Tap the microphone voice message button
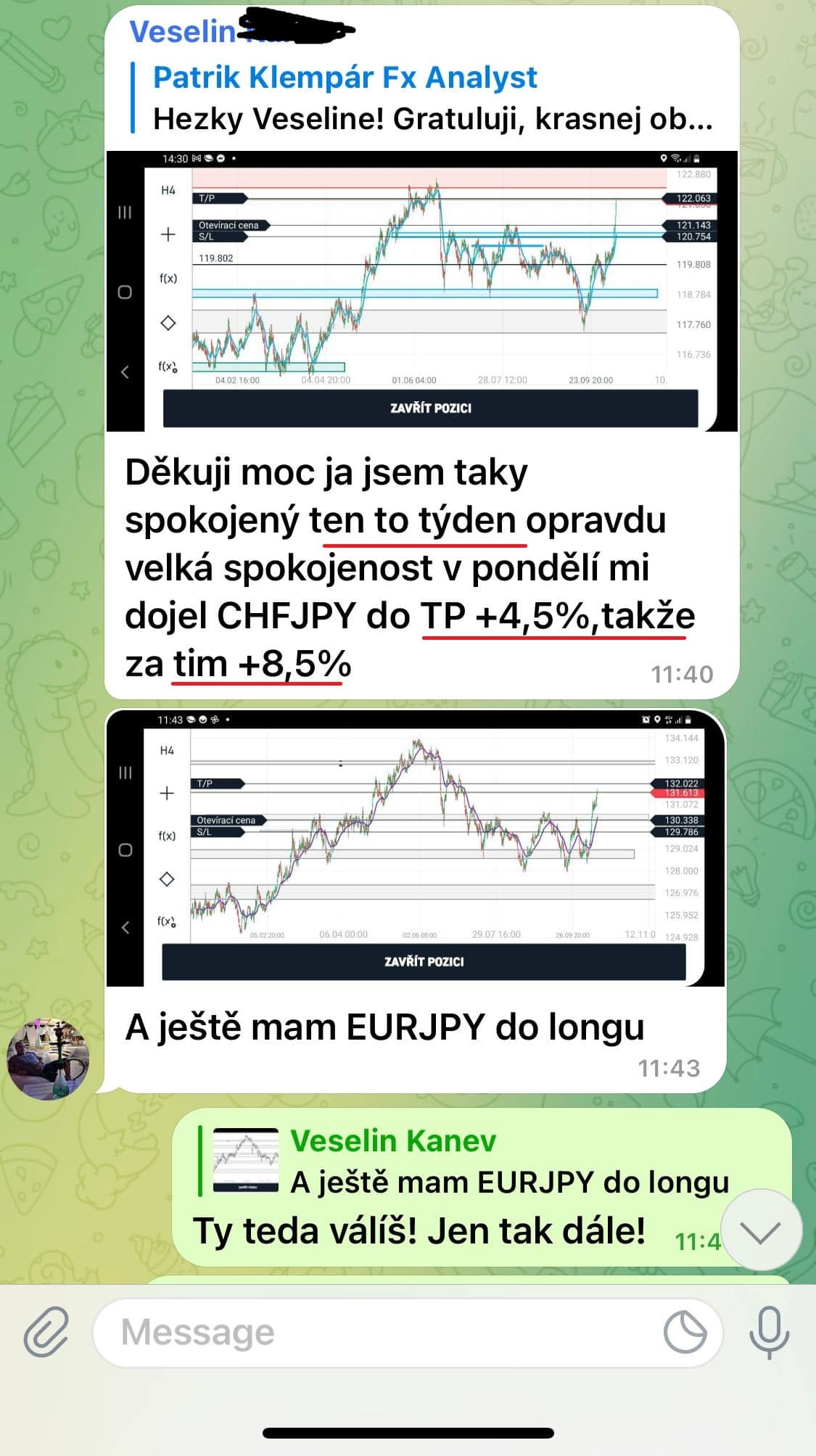Viewport: 816px width, 1456px height. tap(769, 1333)
